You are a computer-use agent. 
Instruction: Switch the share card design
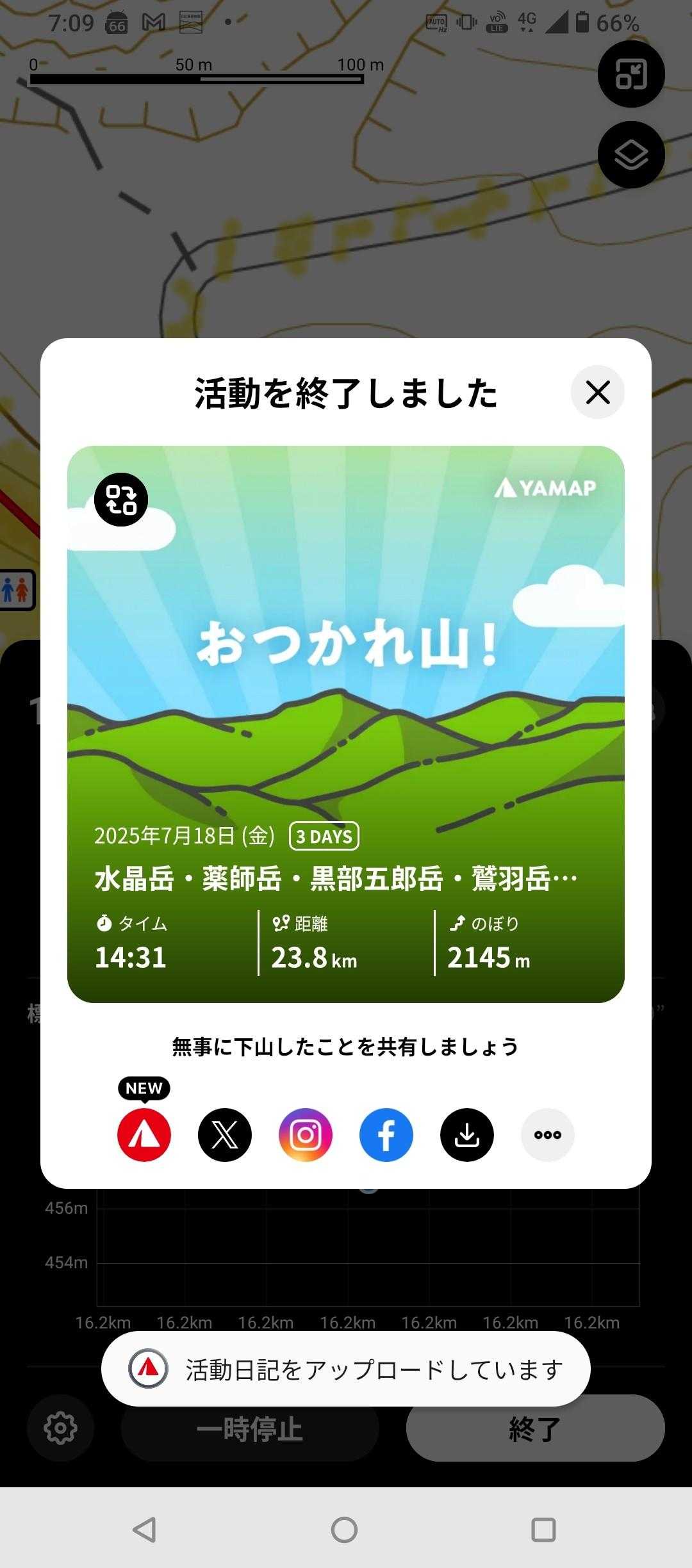[x=121, y=500]
